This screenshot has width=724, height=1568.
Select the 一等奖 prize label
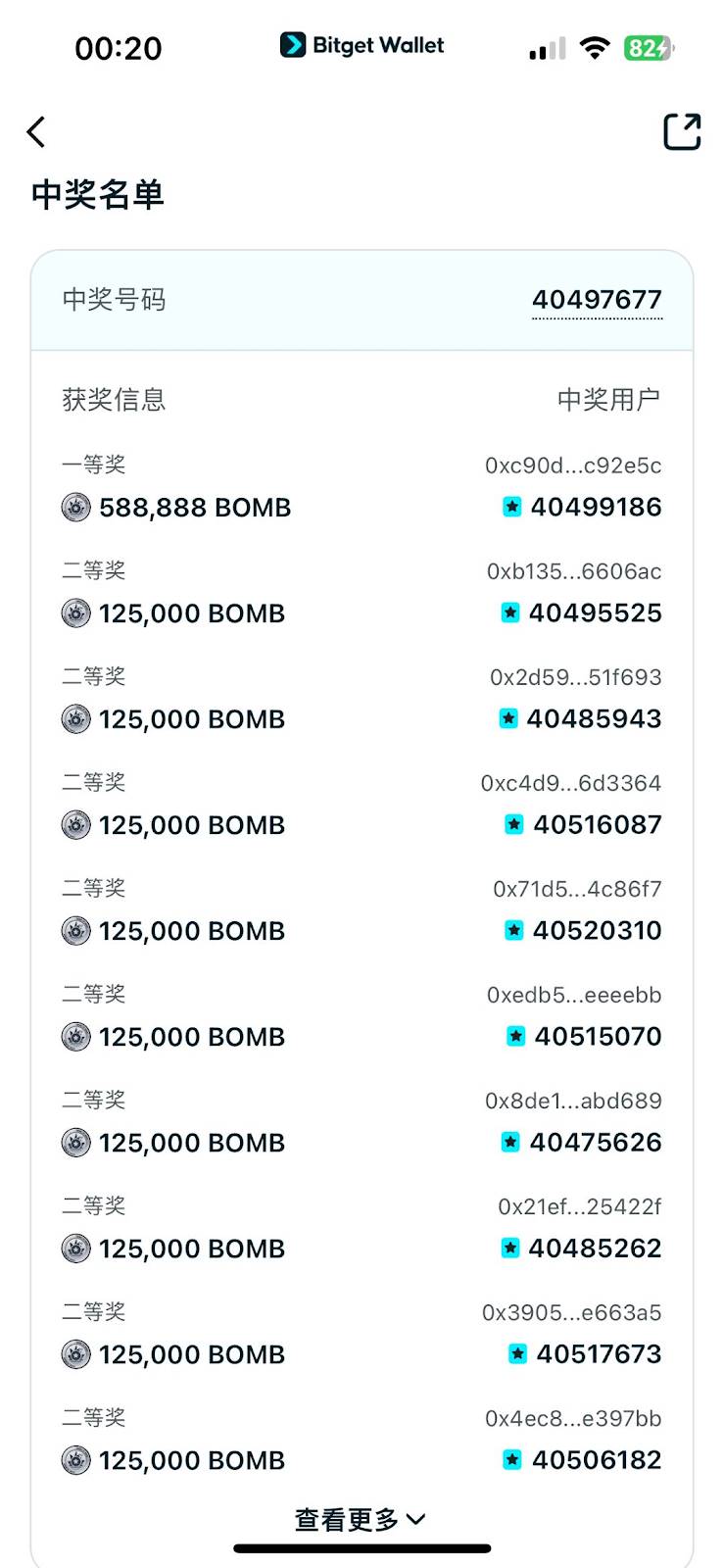click(x=93, y=465)
